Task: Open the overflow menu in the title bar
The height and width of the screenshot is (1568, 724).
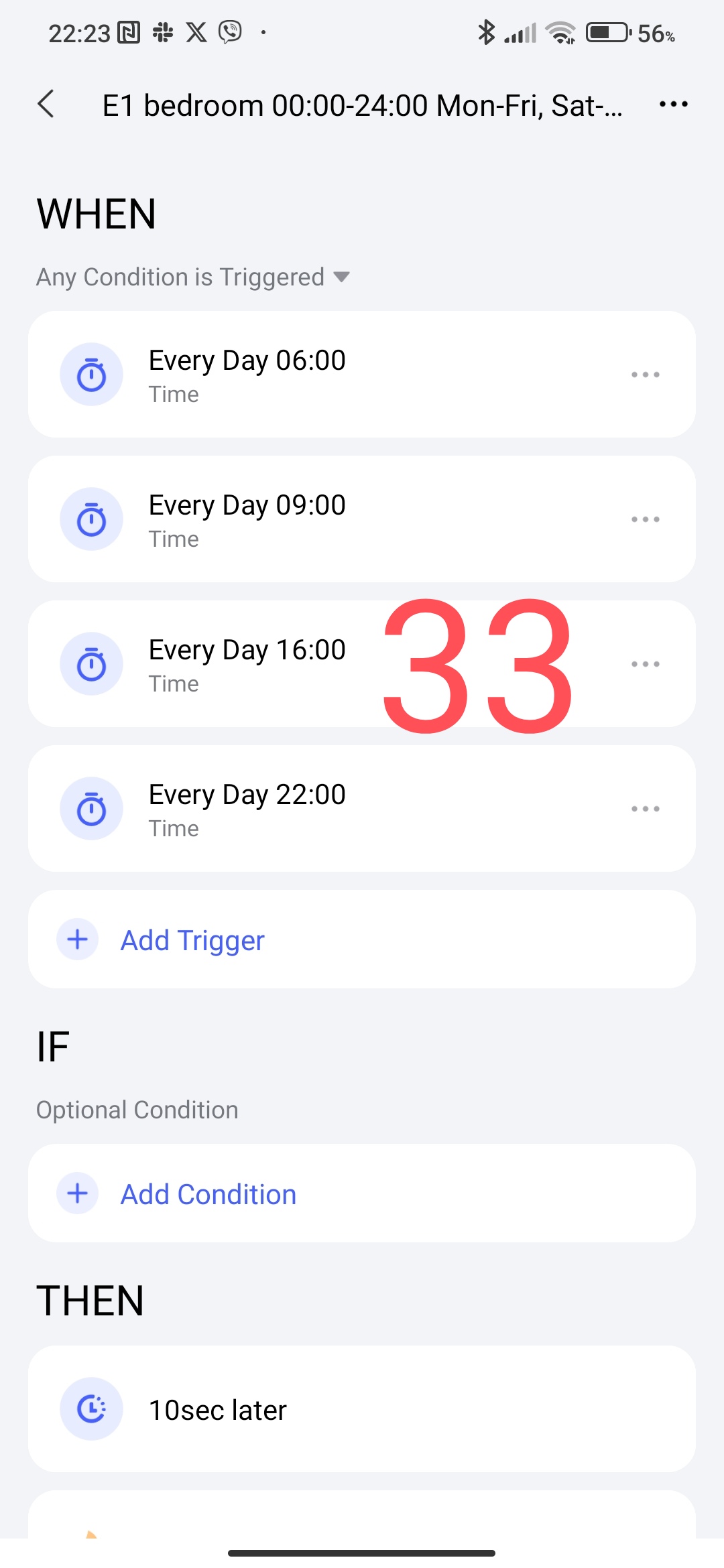Action: click(673, 105)
